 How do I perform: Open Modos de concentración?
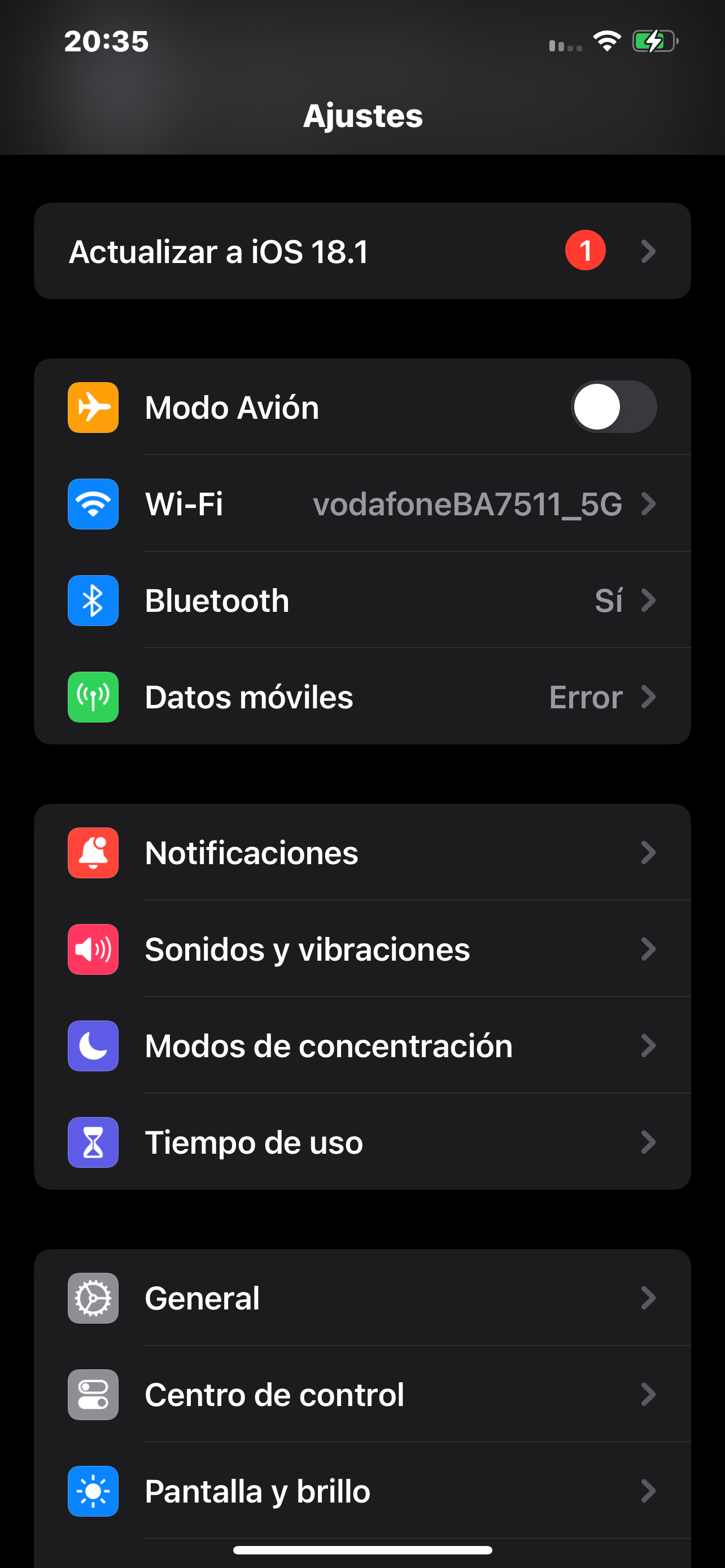[361, 1046]
